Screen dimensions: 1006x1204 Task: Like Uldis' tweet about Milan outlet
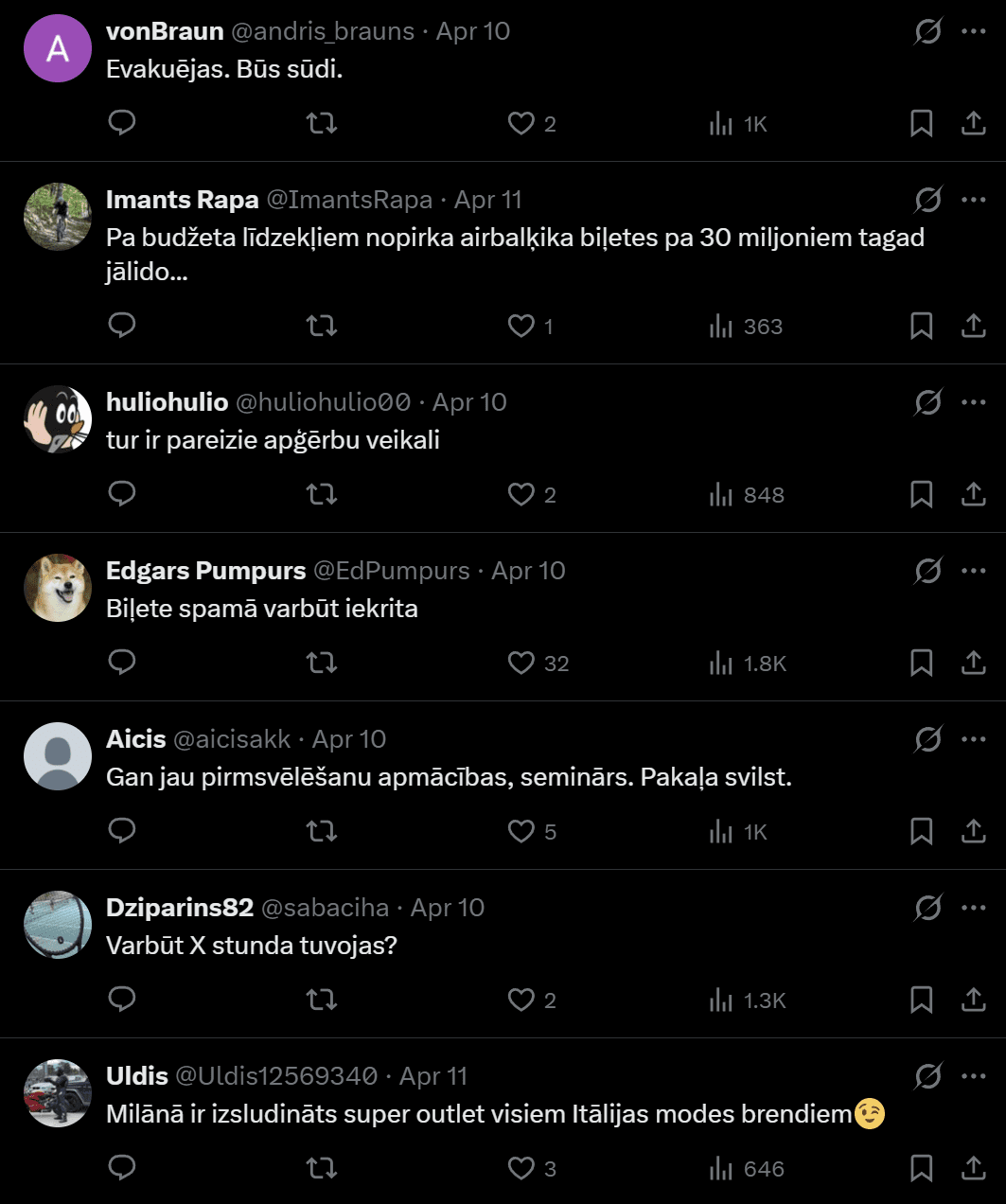[521, 1168]
